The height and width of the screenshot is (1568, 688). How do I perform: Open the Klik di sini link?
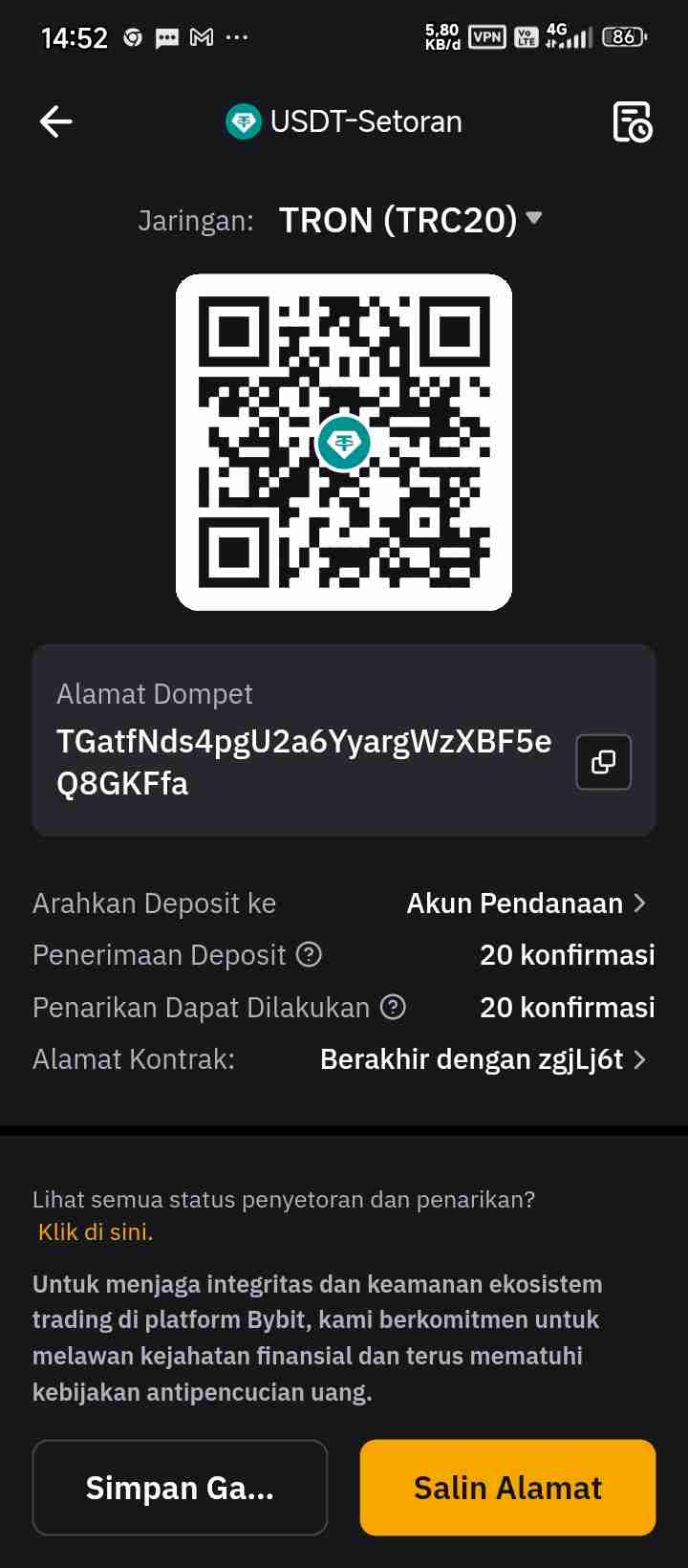pyautogui.click(x=96, y=1232)
